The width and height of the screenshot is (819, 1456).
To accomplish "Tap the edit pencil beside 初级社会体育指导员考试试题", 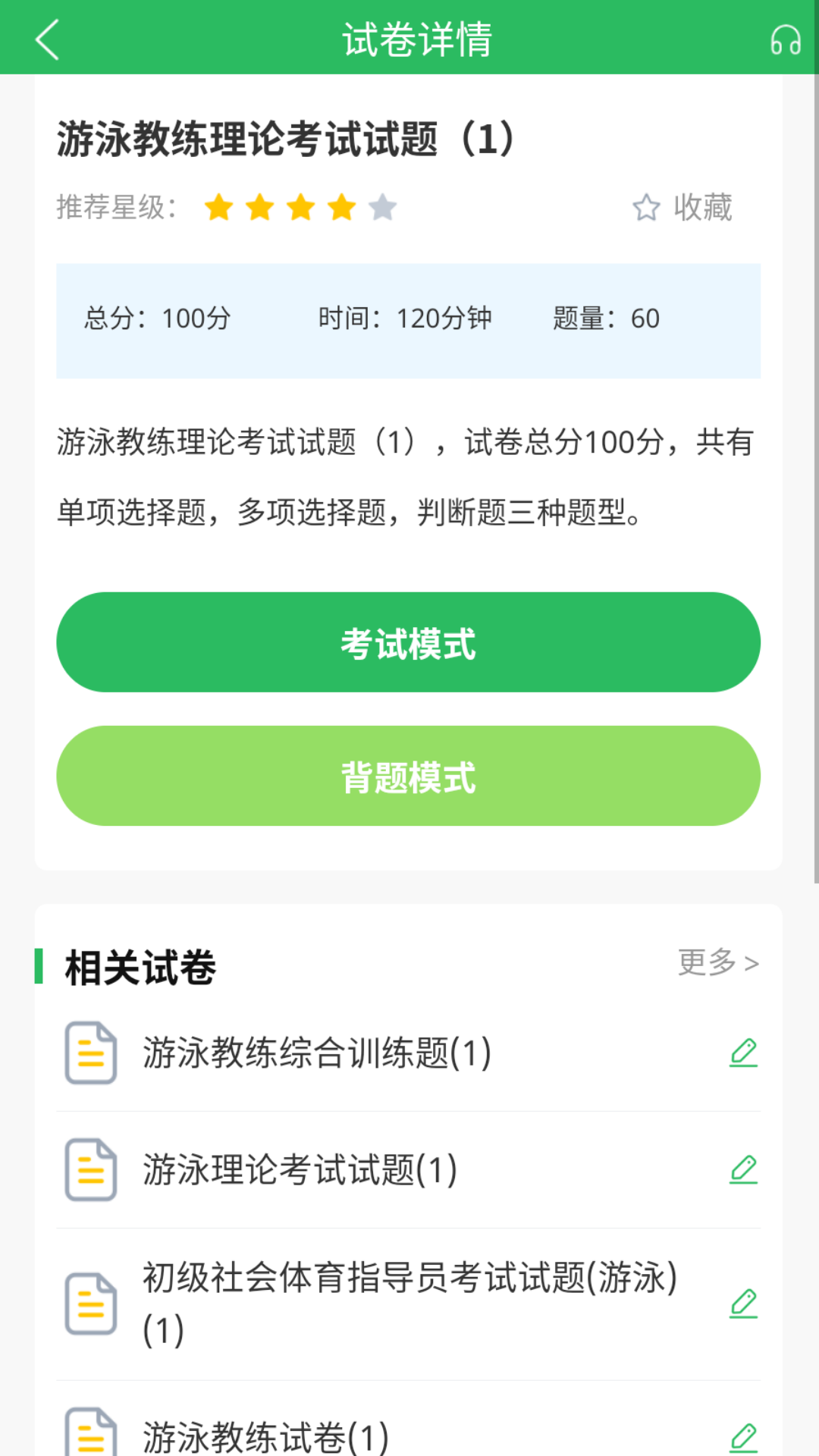I will tap(743, 1303).
